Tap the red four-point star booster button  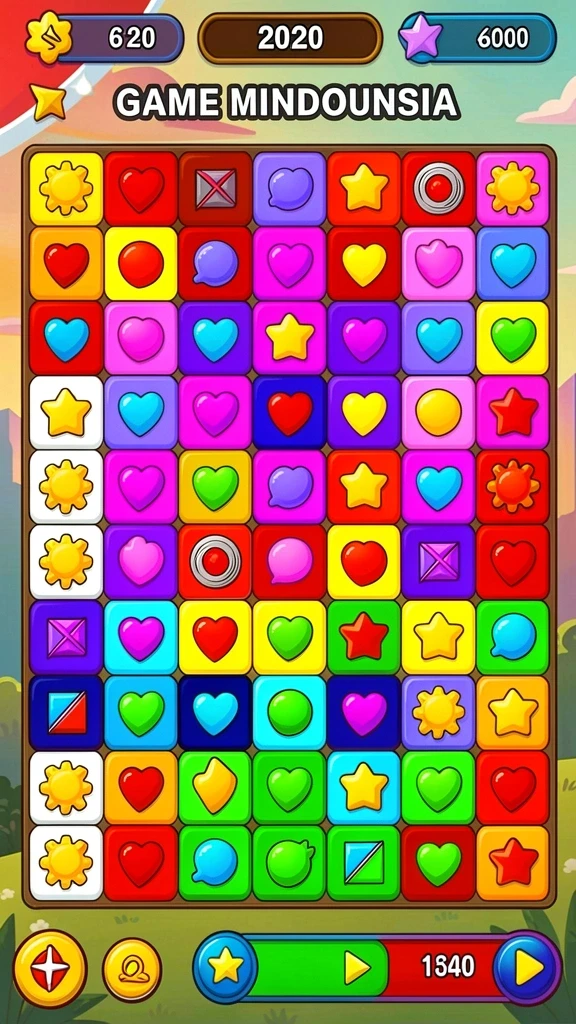(x=50, y=968)
